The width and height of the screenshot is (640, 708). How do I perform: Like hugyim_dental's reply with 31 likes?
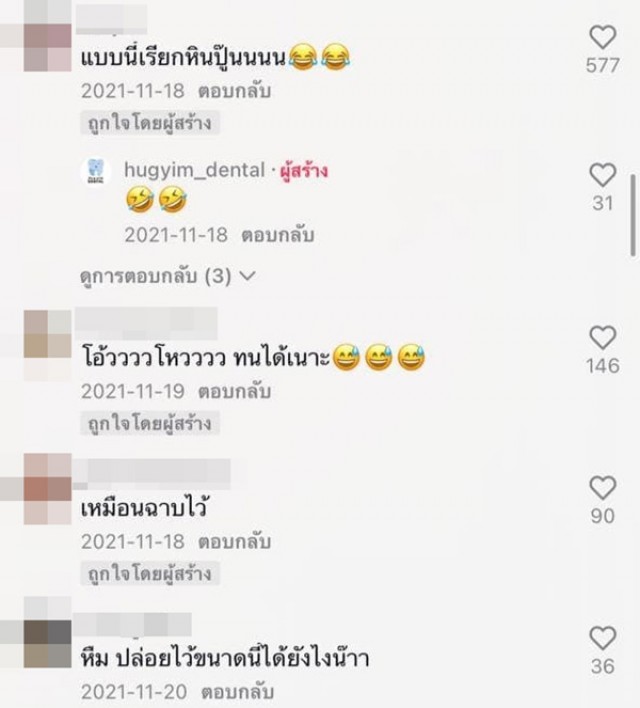[x=602, y=176]
